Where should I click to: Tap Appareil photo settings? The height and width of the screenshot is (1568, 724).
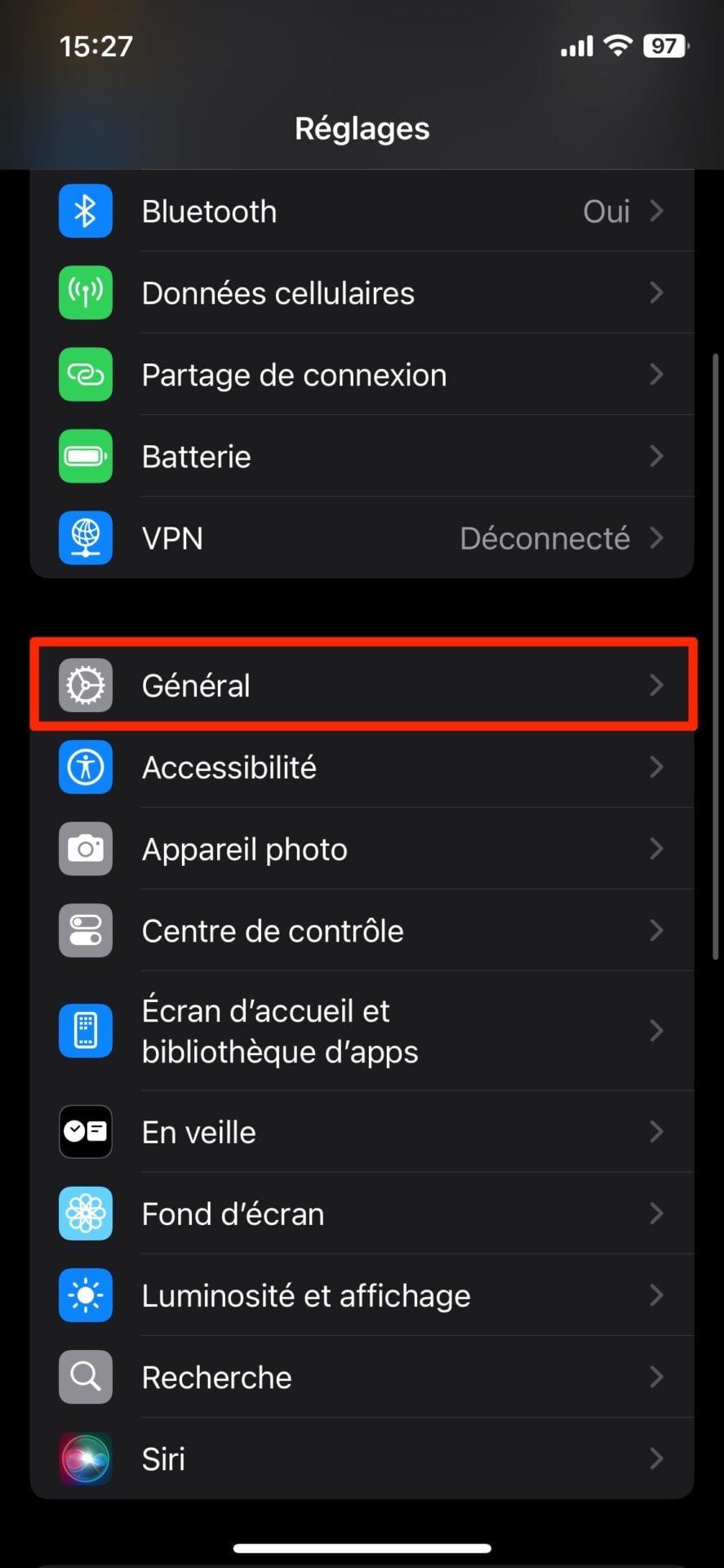coord(362,849)
